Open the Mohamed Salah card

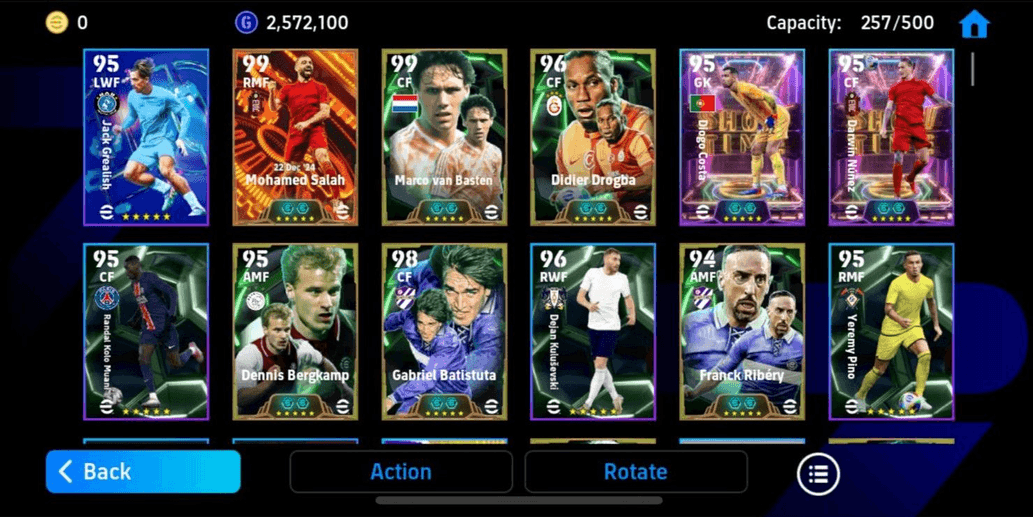[x=295, y=137]
